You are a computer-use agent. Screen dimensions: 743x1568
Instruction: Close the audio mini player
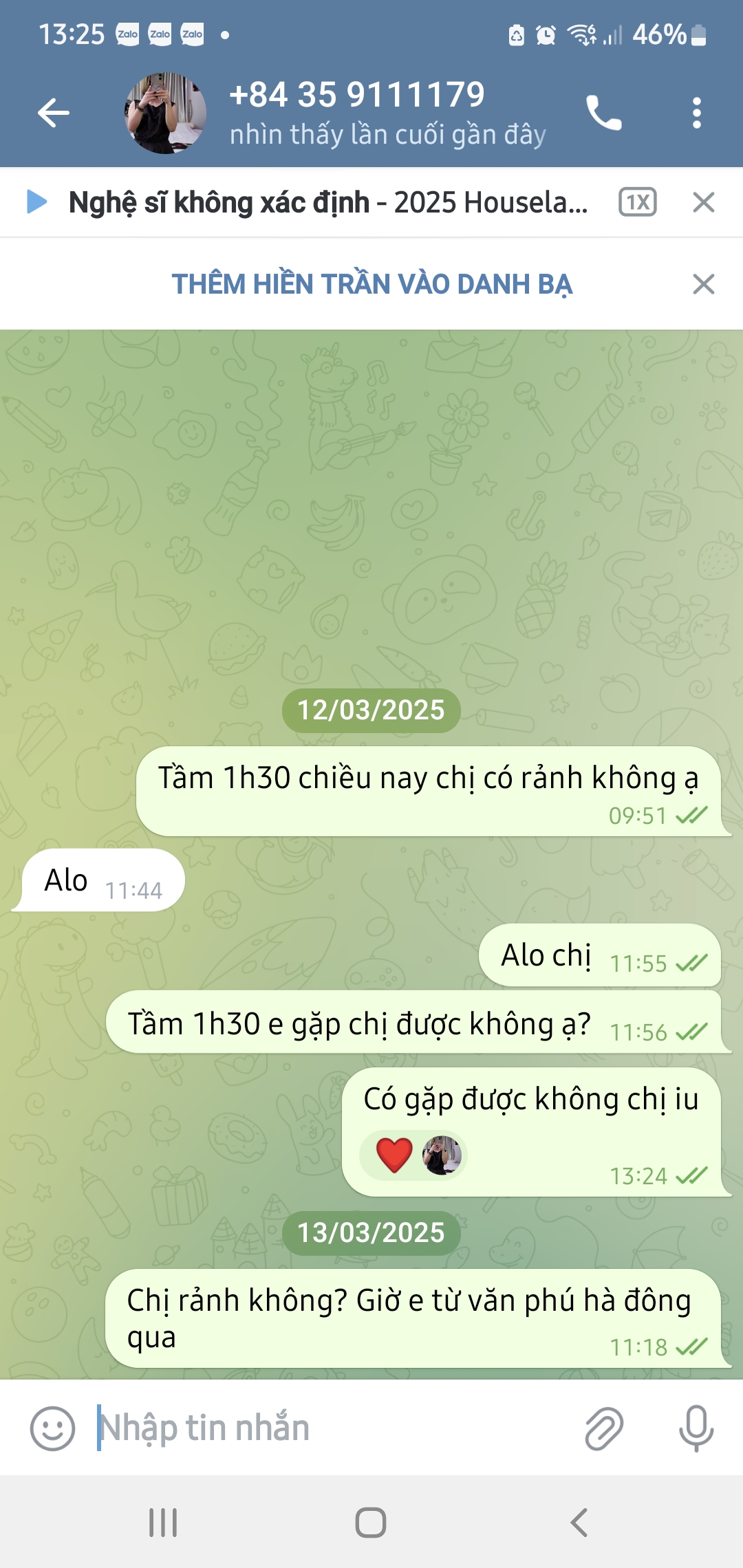703,202
